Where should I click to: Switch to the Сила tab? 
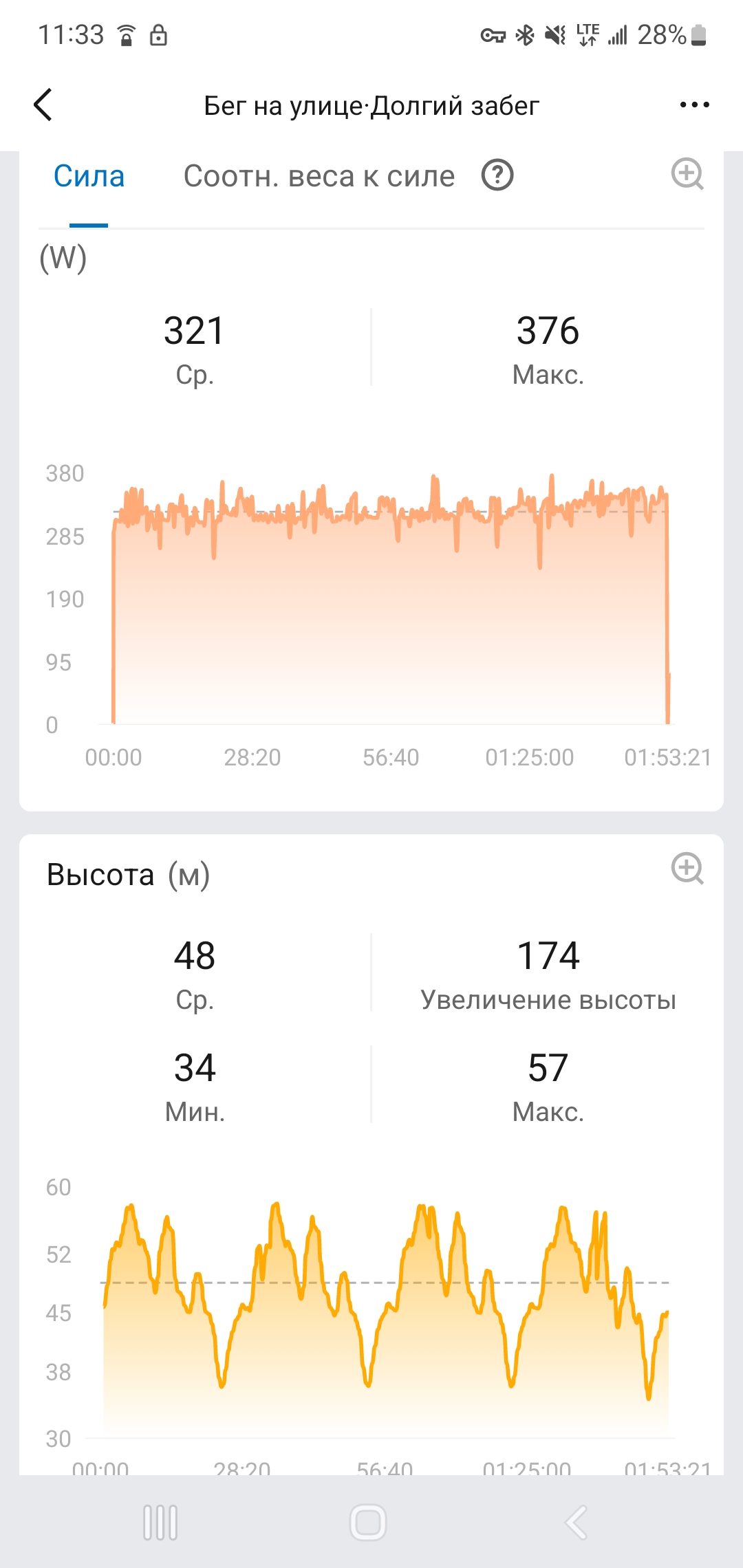coord(89,177)
